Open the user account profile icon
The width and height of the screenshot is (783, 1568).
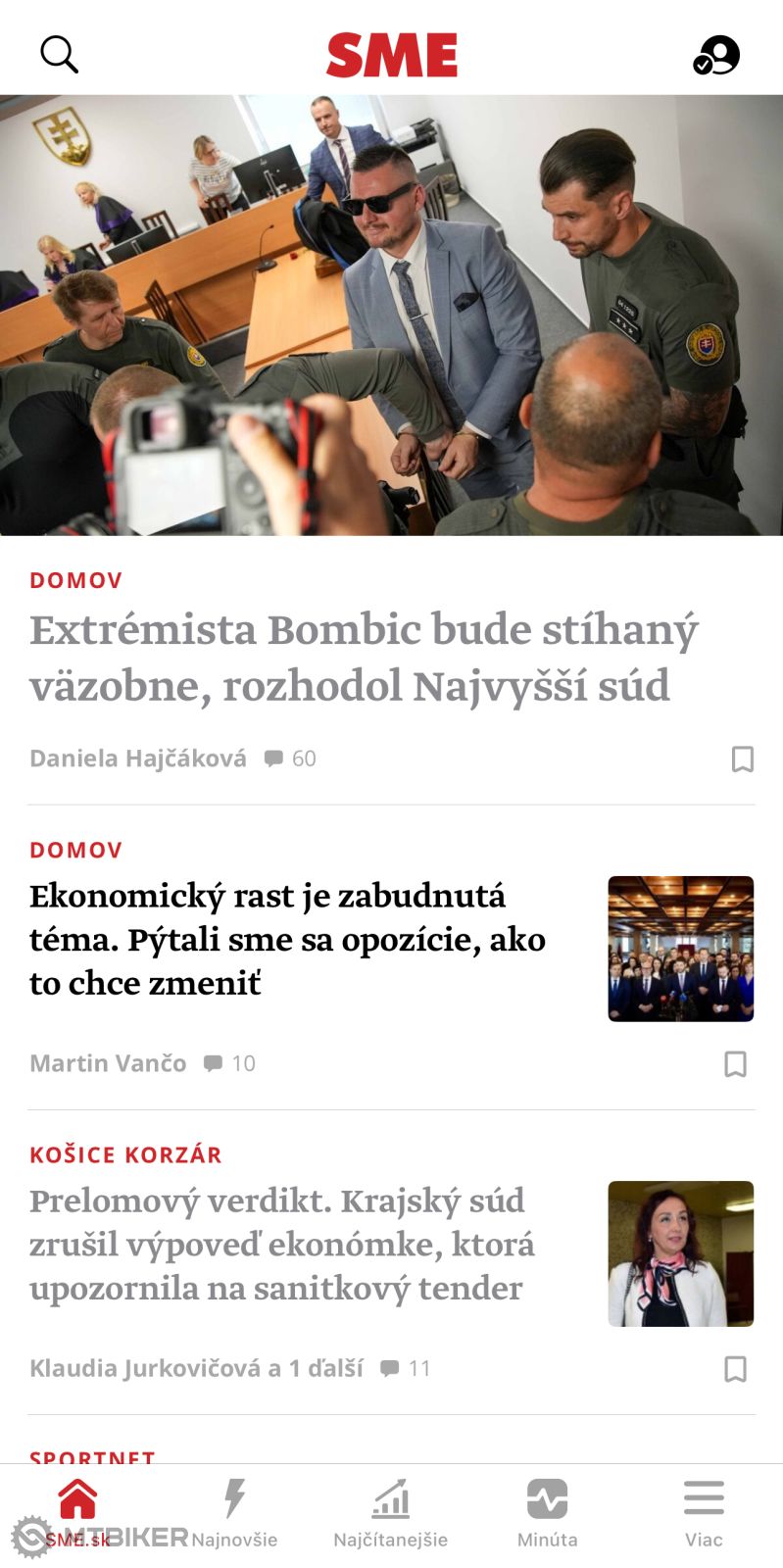click(716, 56)
